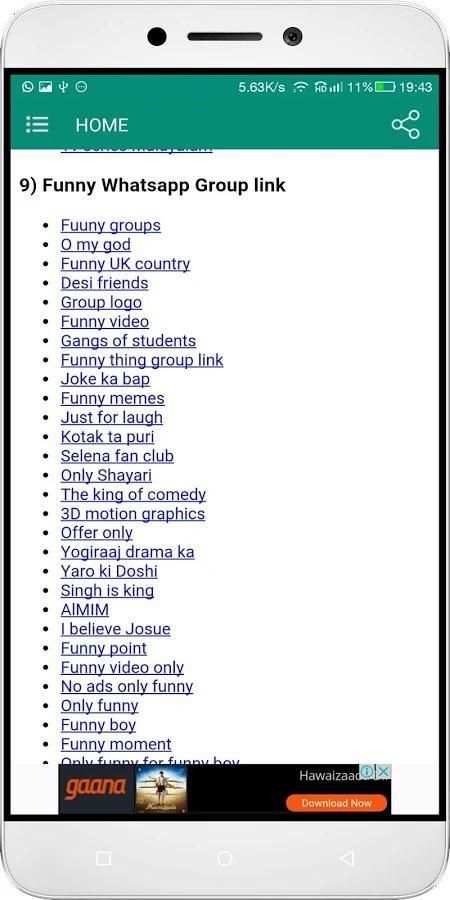
Task: Open the O my god group link
Action: tap(96, 245)
